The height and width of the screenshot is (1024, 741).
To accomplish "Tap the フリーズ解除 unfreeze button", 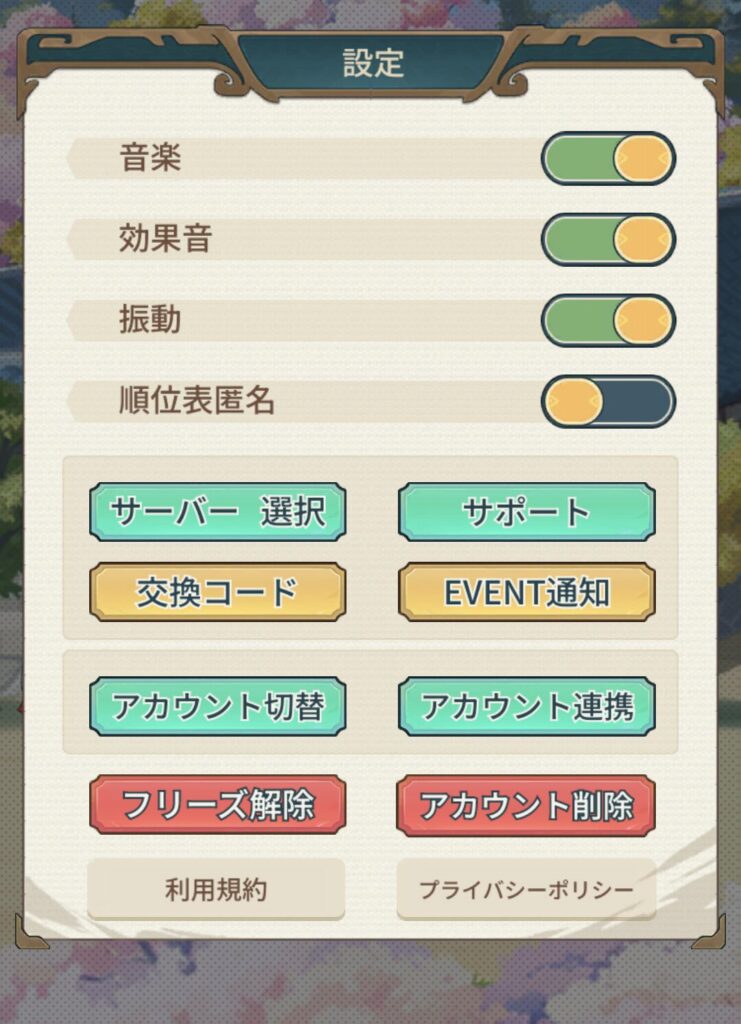I will click(217, 804).
